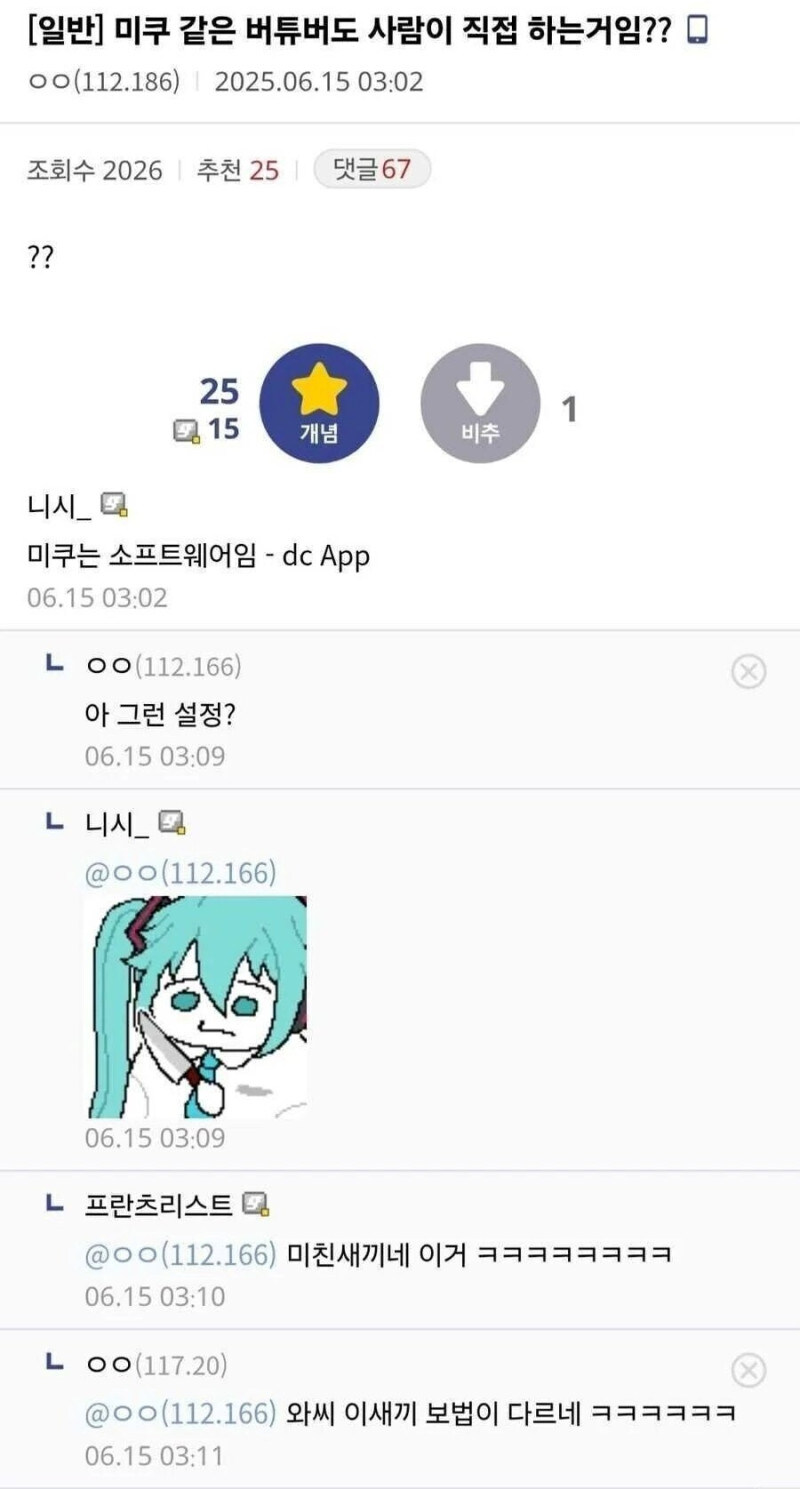This screenshot has height=1489, width=800.
Task: Jump to comments via the 댓글 67 chip
Action: click(x=372, y=170)
